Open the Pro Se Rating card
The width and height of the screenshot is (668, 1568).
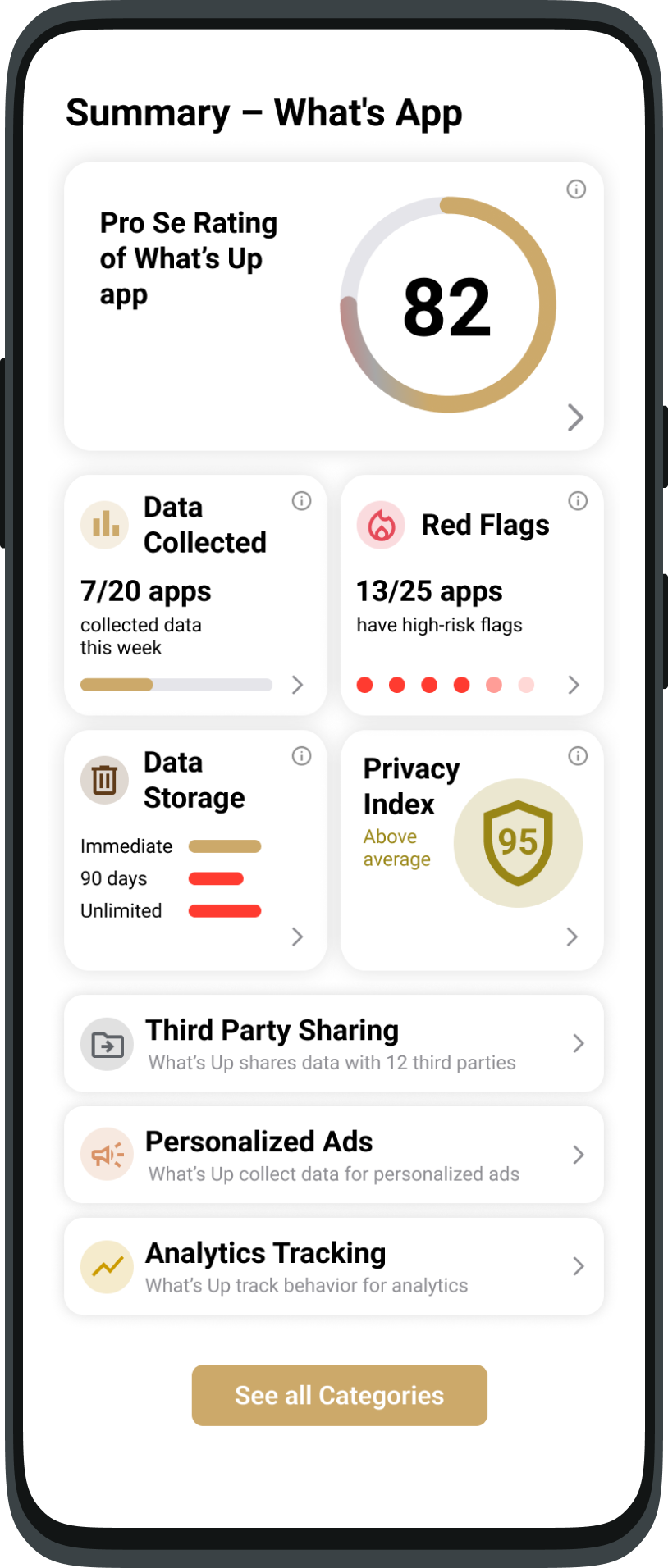333,306
